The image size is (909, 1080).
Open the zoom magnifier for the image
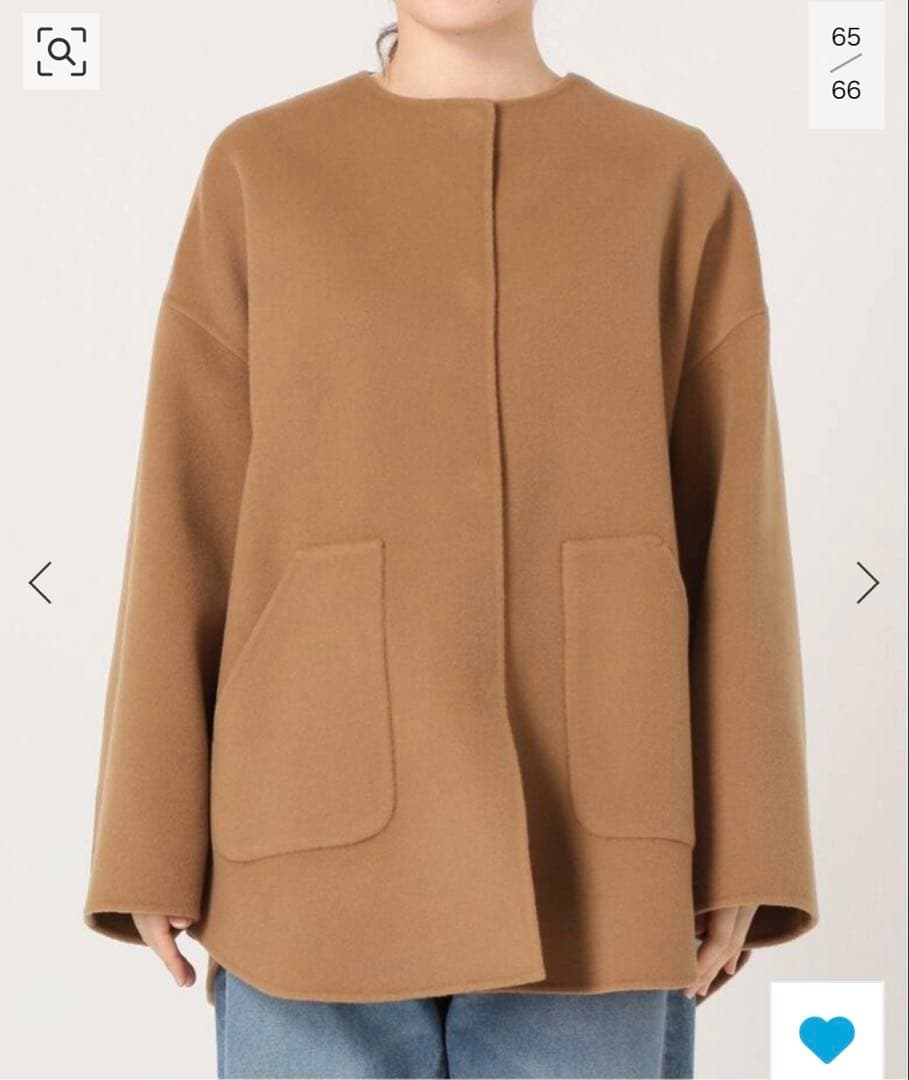[61, 52]
